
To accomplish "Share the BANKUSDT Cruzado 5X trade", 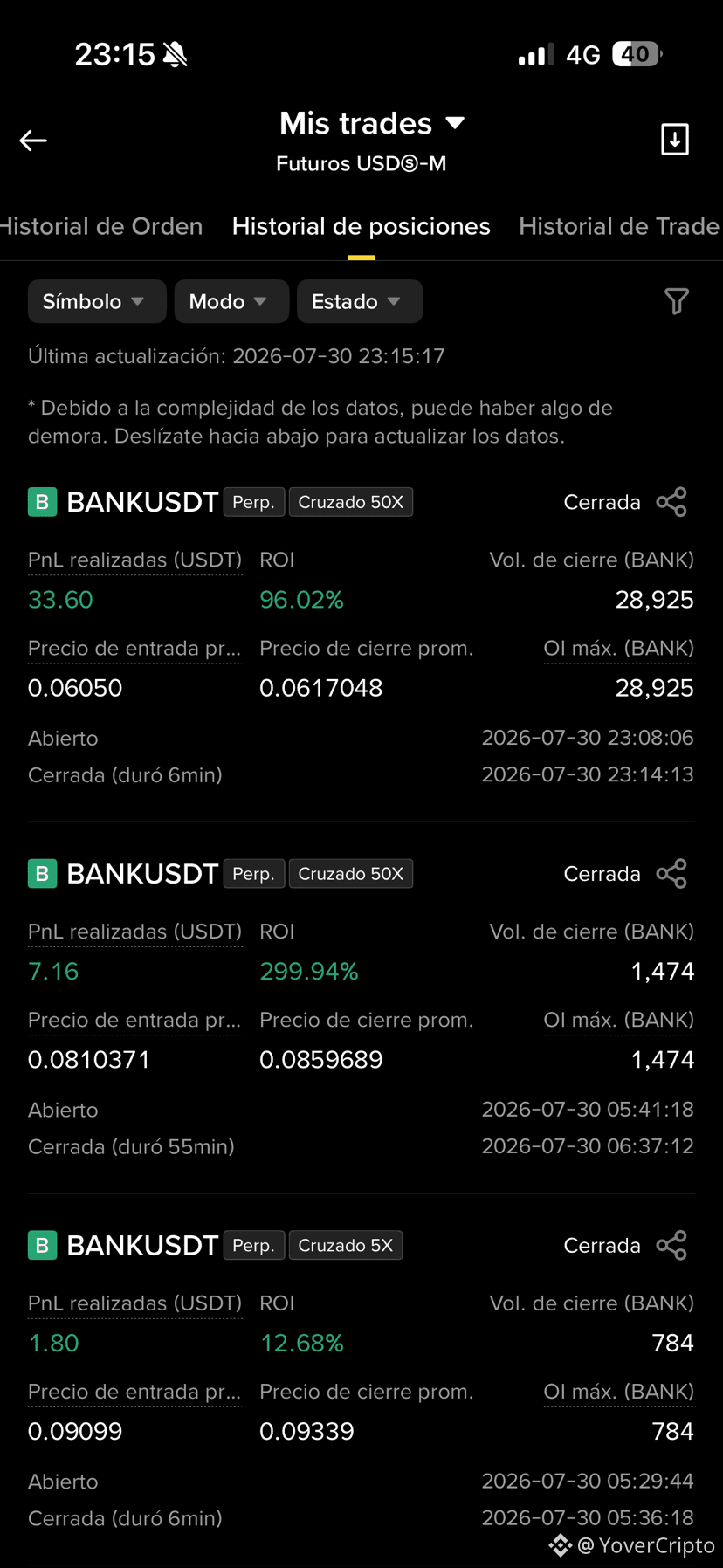I will click(x=671, y=1246).
